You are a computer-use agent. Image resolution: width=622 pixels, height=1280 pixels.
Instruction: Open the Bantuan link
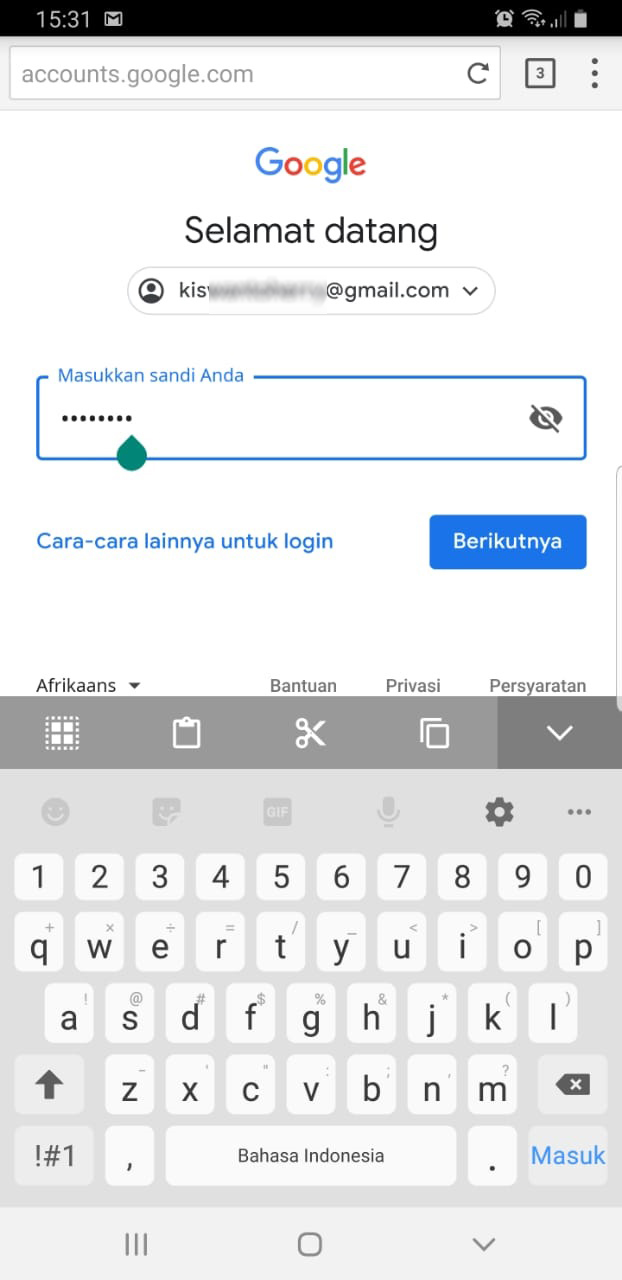point(303,685)
